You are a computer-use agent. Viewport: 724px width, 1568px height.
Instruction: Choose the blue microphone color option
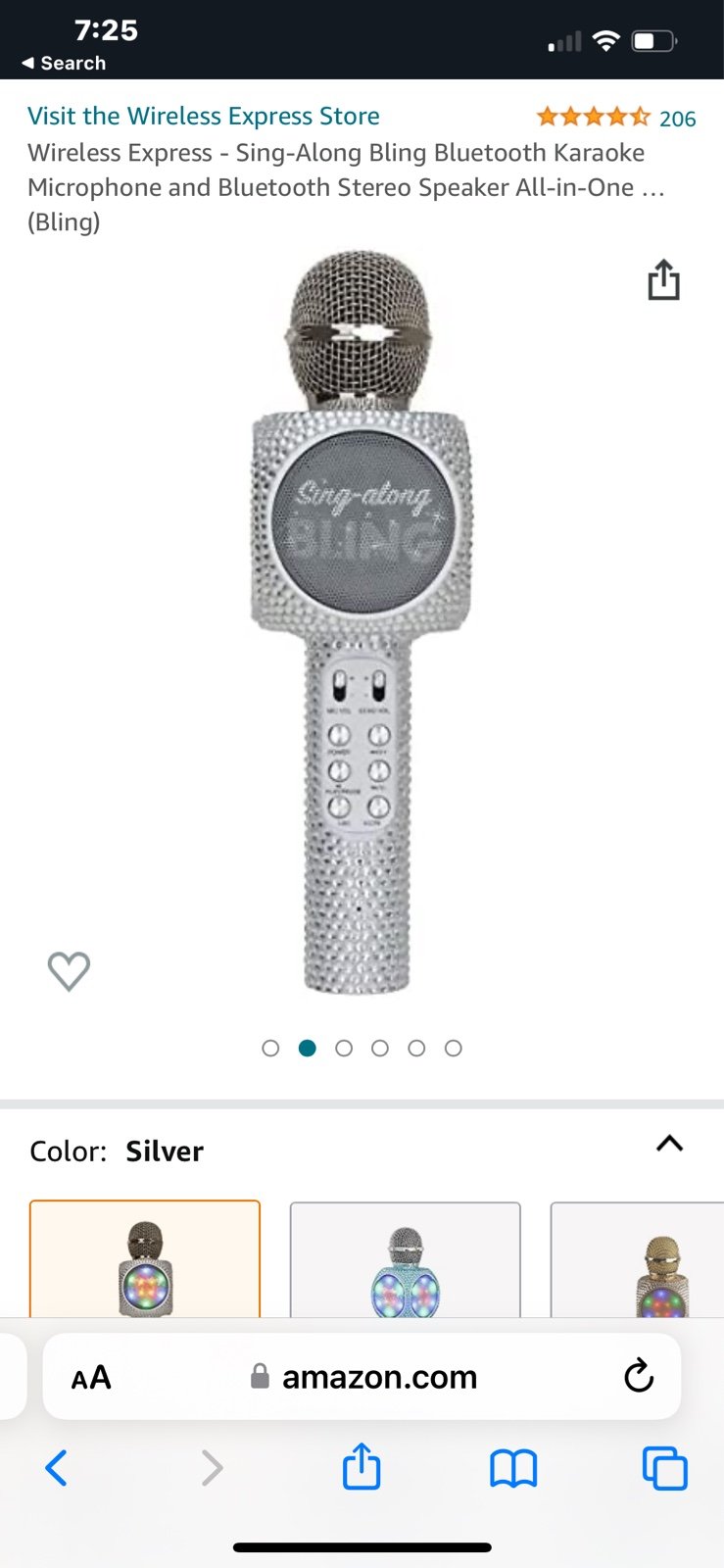tap(406, 1260)
